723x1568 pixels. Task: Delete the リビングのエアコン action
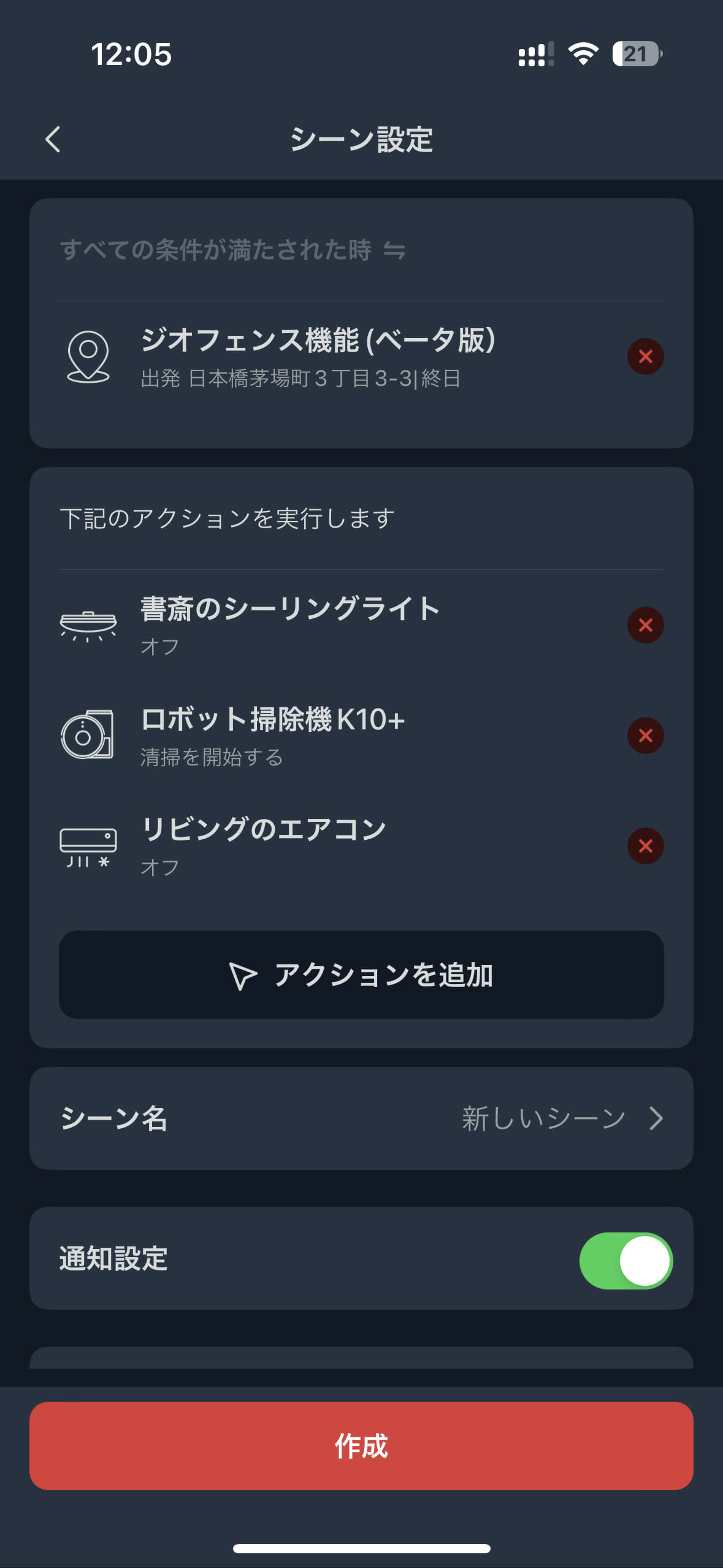coord(645,846)
